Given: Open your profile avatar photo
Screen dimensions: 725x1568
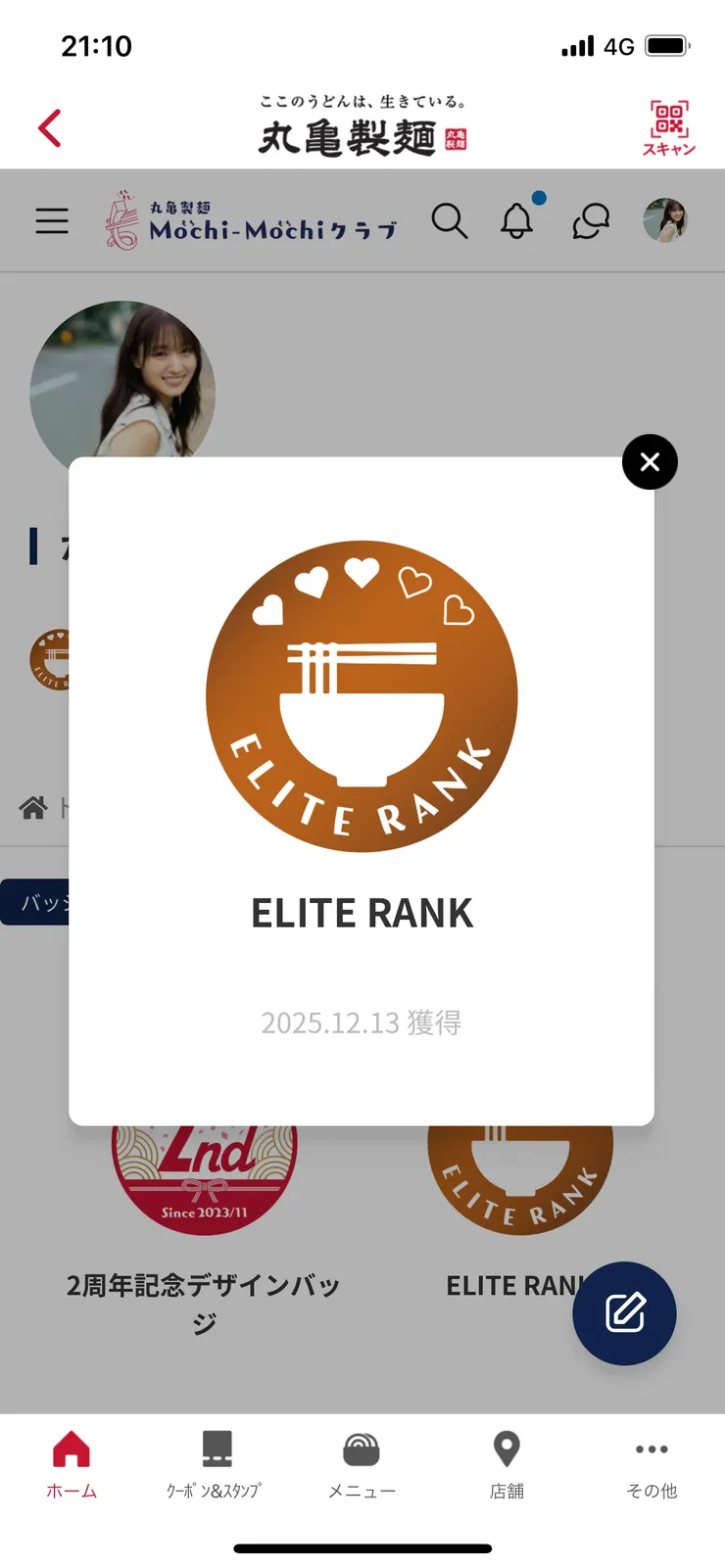Looking at the screenshot, I should pyautogui.click(x=665, y=221).
